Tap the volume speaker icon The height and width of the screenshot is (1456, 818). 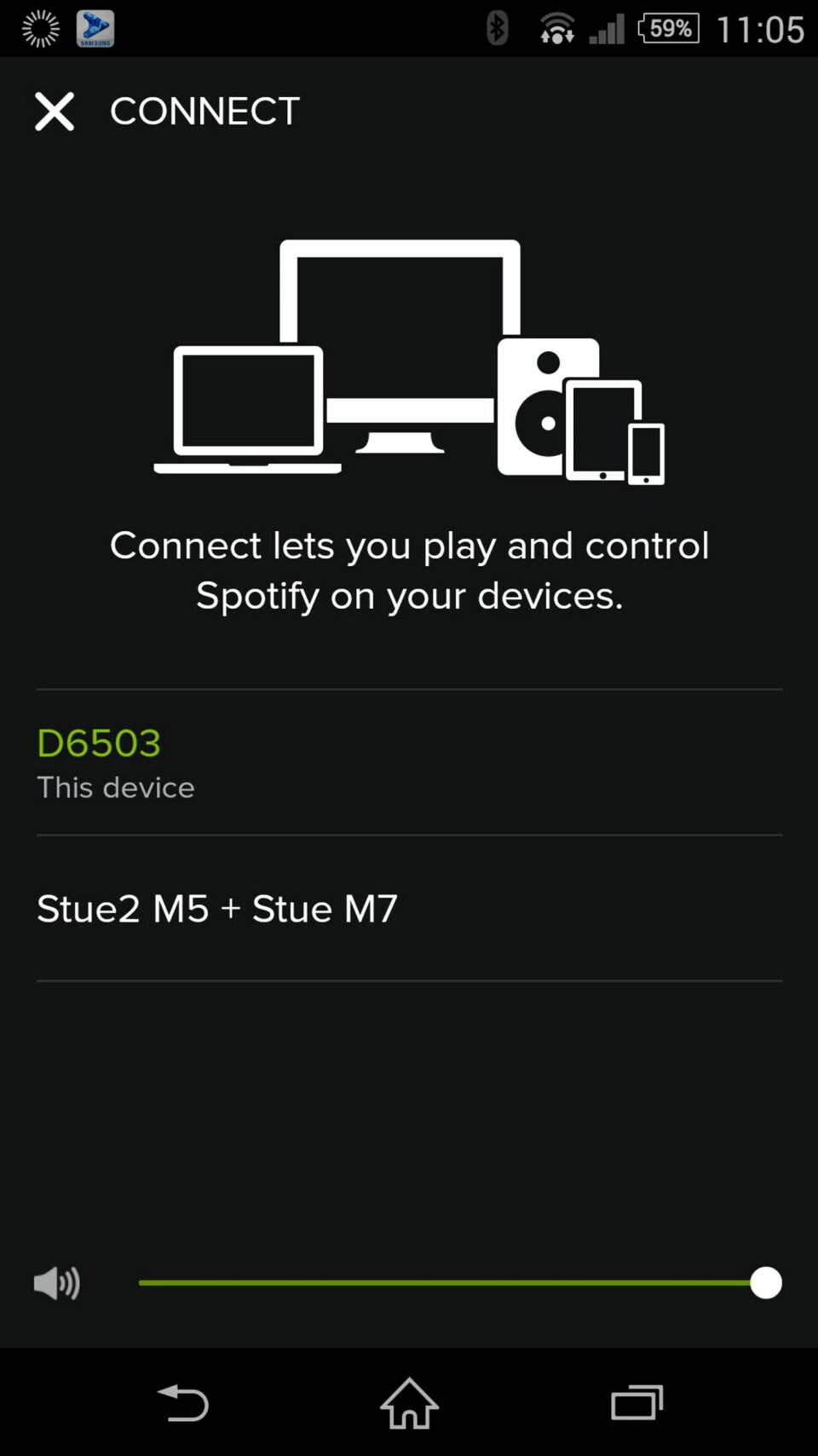[56, 1283]
